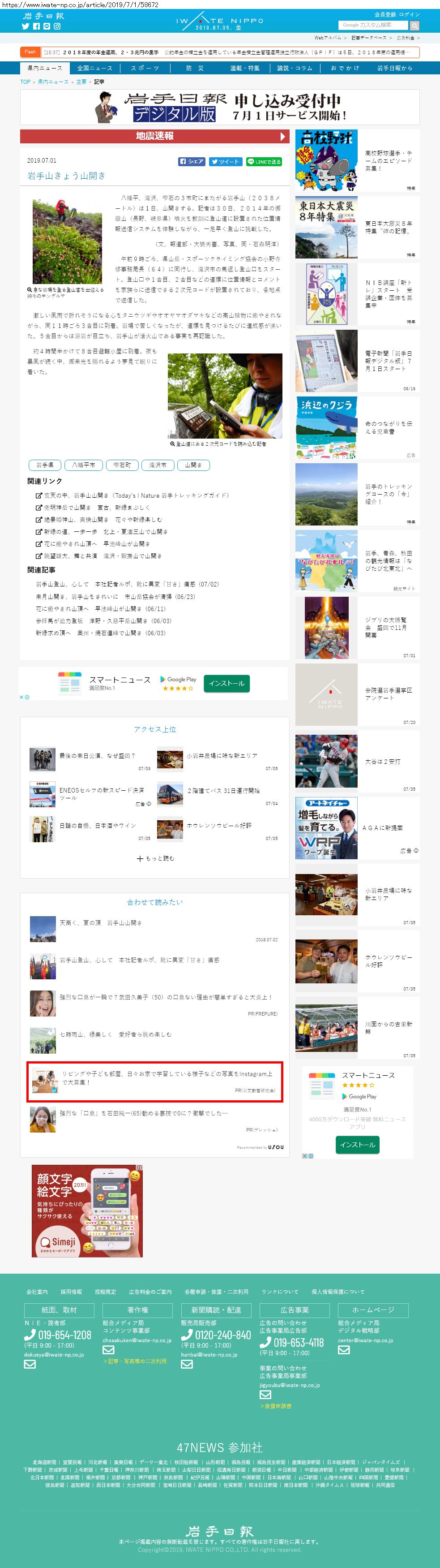Tap the 山開き tag chip

coord(193,465)
